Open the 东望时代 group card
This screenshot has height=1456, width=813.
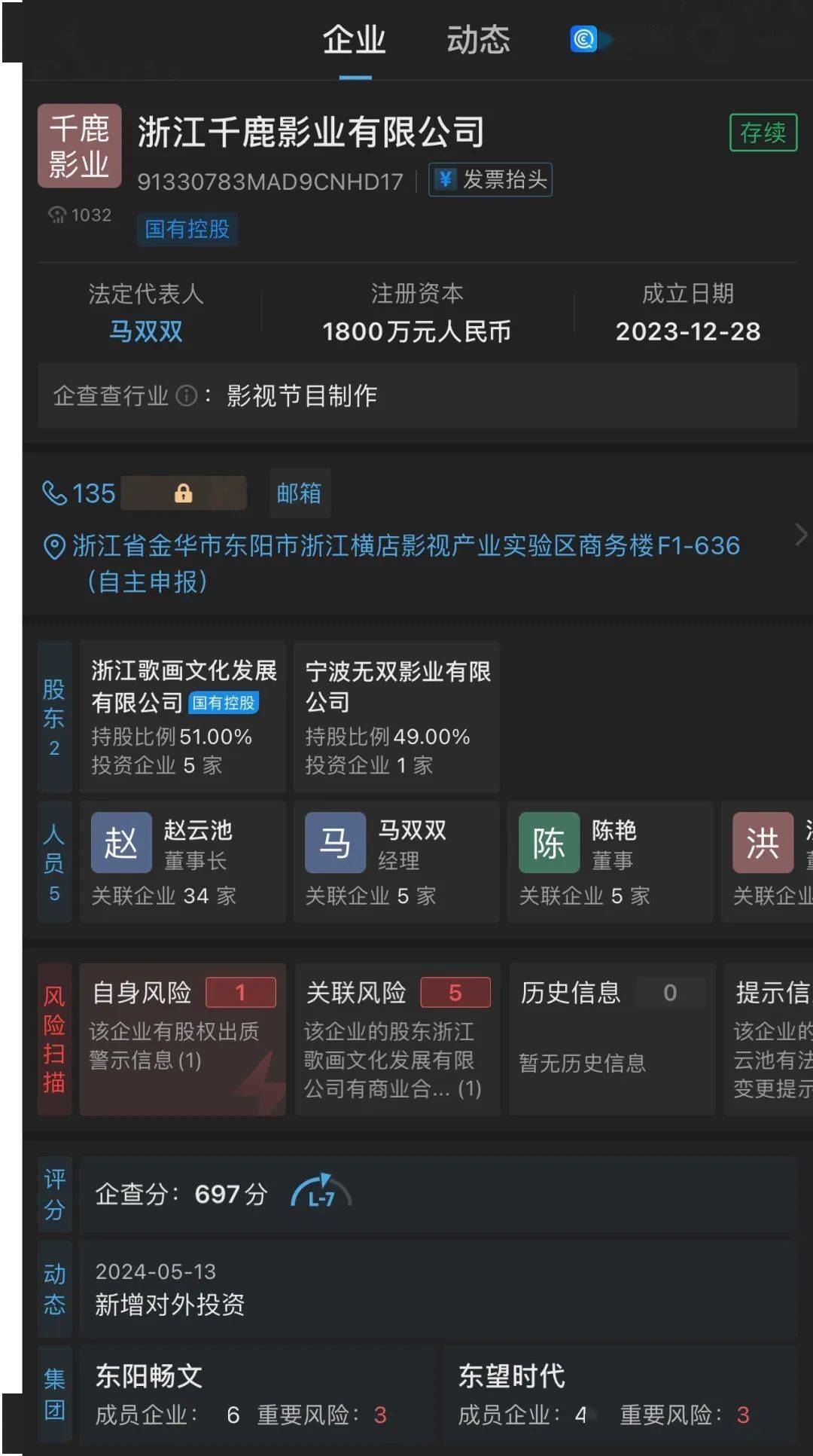[x=619, y=1394]
